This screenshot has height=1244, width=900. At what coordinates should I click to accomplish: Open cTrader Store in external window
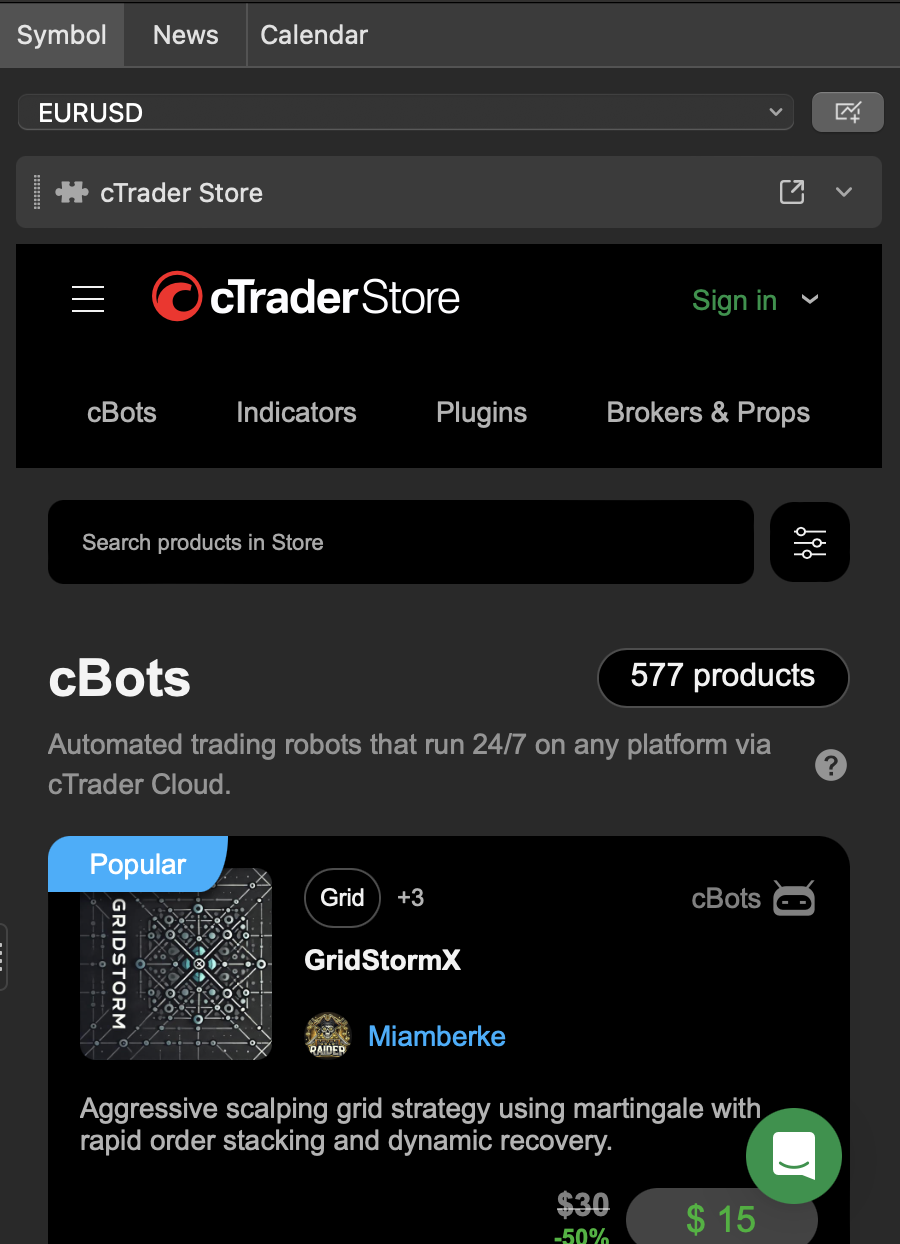(792, 191)
